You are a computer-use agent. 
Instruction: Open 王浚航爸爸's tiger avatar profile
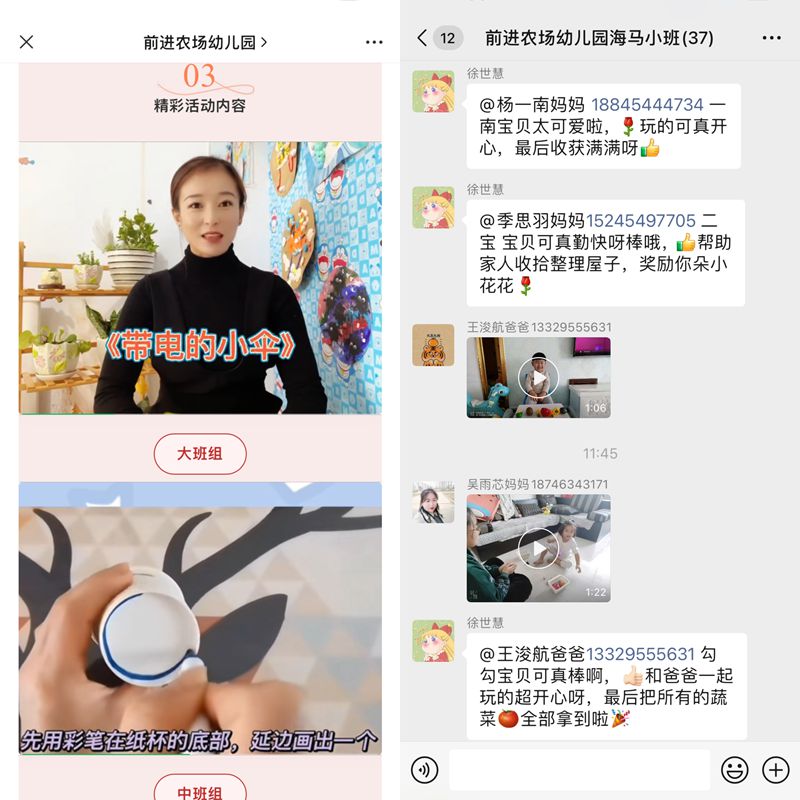434,345
